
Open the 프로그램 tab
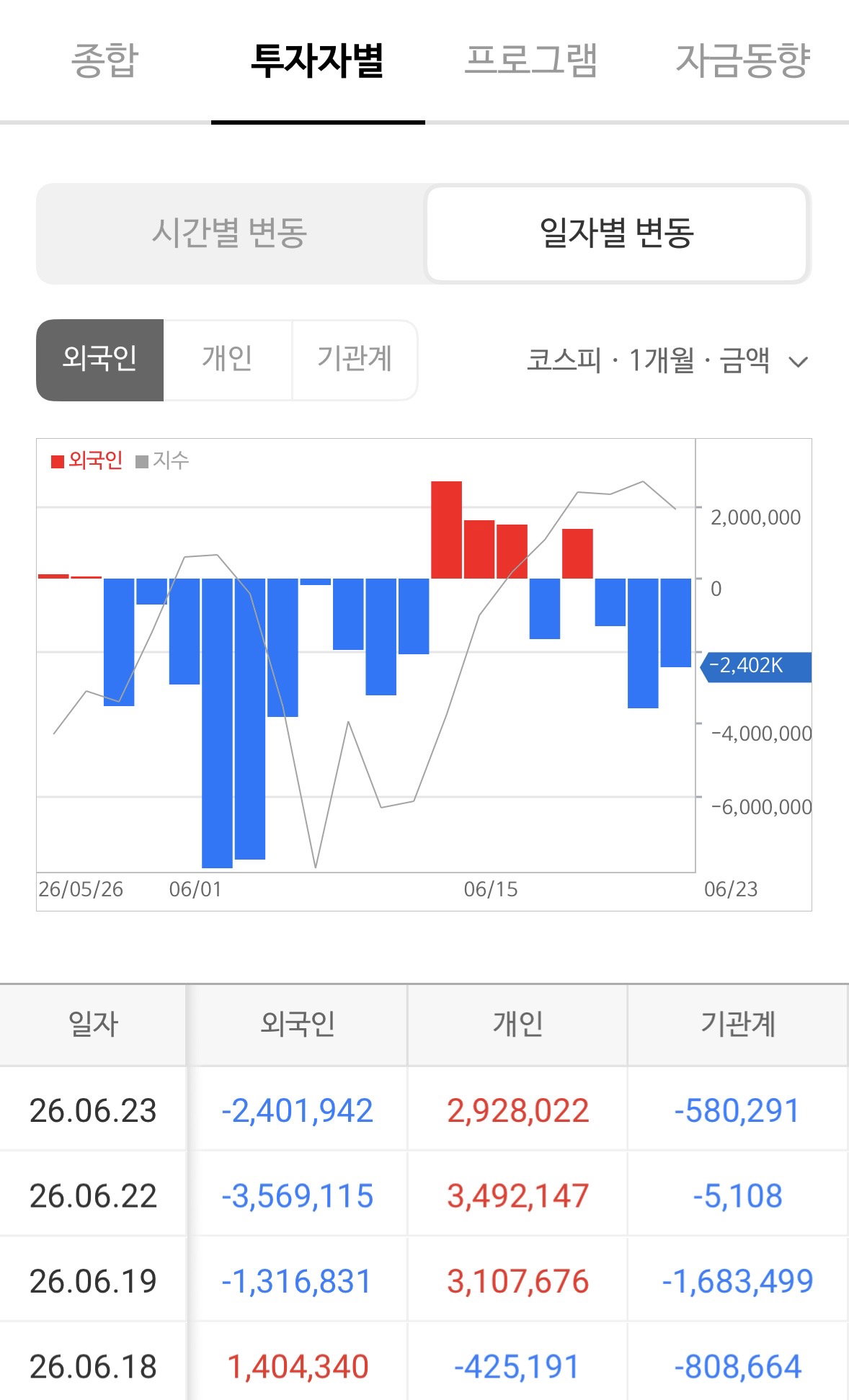531,61
